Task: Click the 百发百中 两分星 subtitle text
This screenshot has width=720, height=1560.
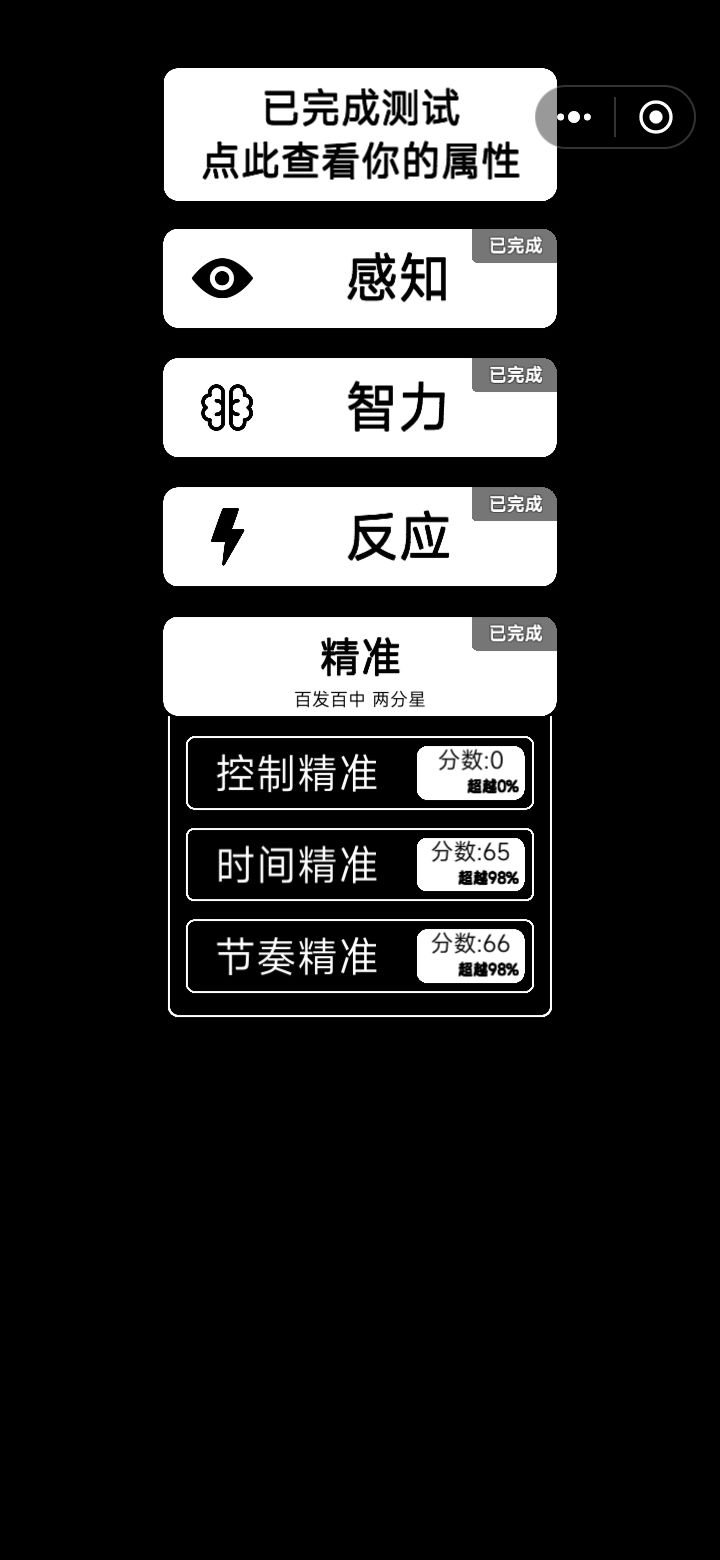Action: coord(359,698)
